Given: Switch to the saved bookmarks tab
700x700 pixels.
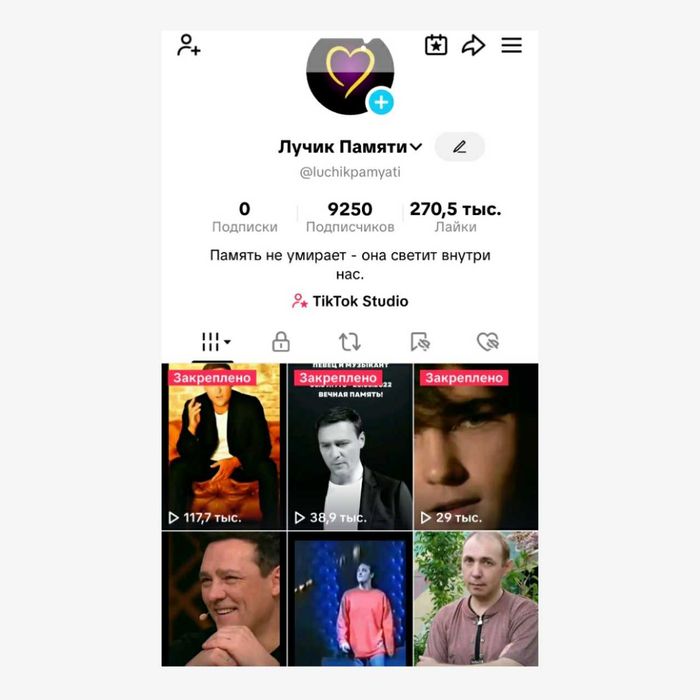Looking at the screenshot, I should [420, 342].
